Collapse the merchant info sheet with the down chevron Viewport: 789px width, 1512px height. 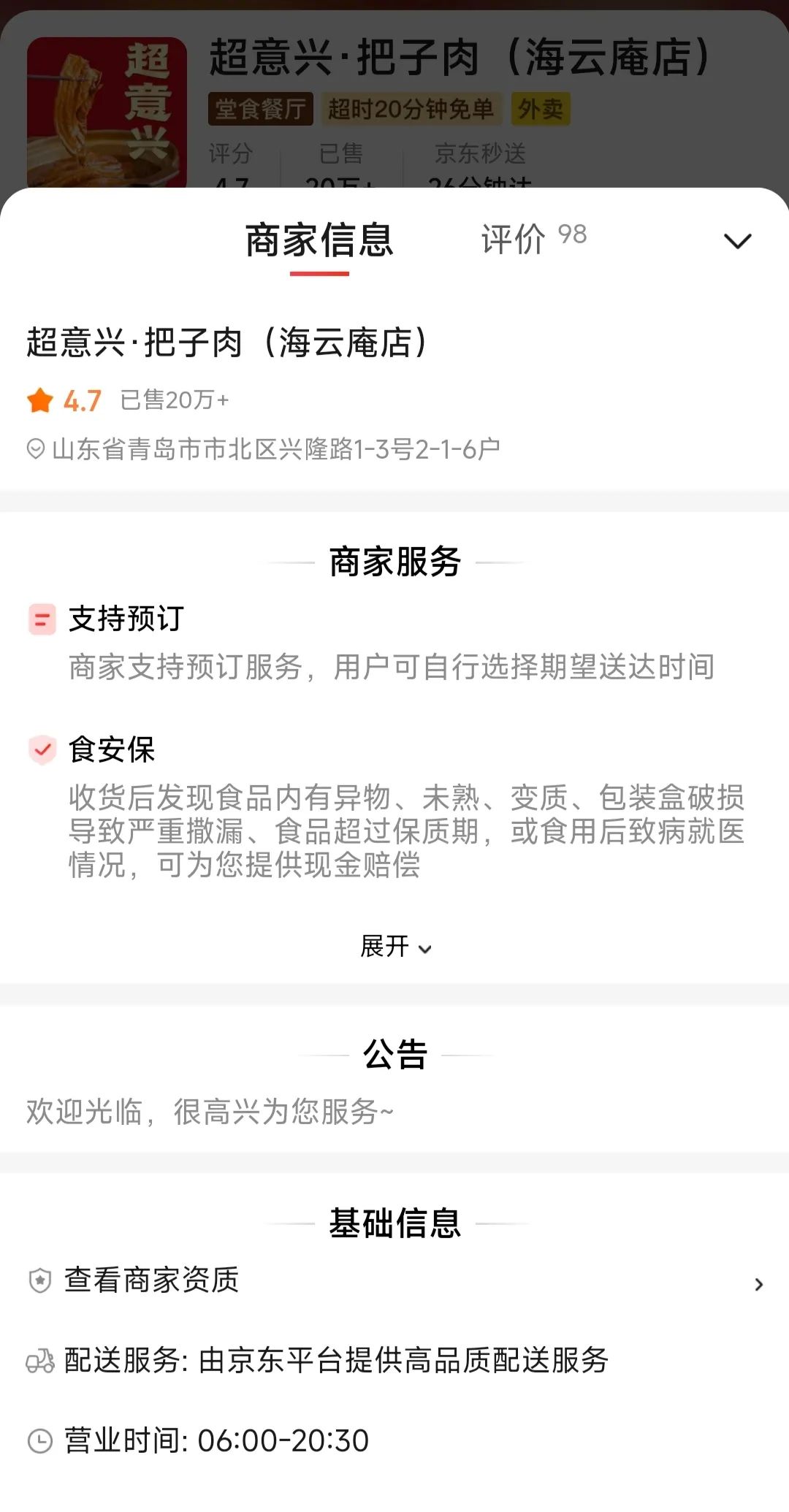[x=736, y=241]
